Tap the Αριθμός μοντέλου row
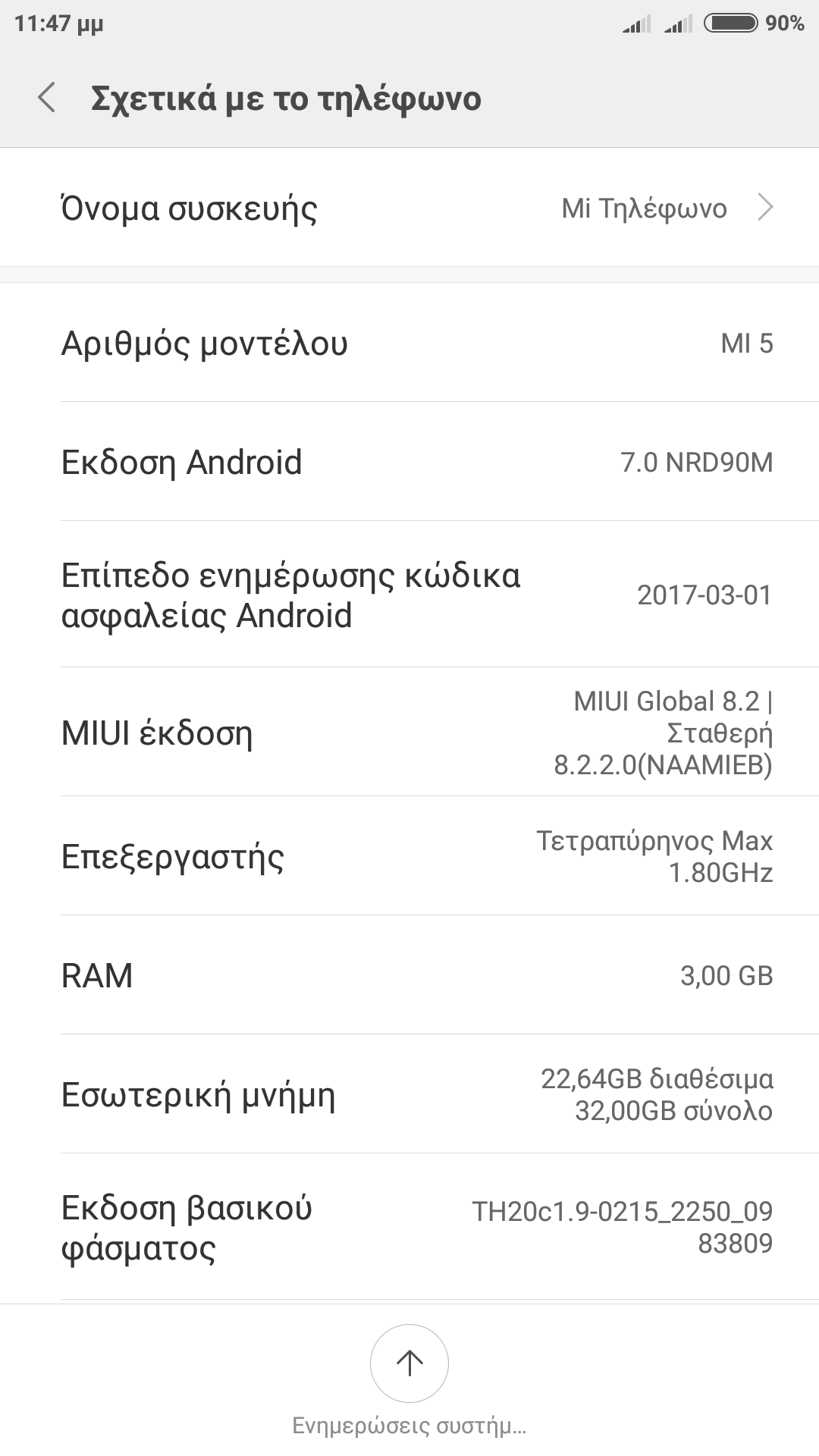The width and height of the screenshot is (819, 1456). point(409,343)
